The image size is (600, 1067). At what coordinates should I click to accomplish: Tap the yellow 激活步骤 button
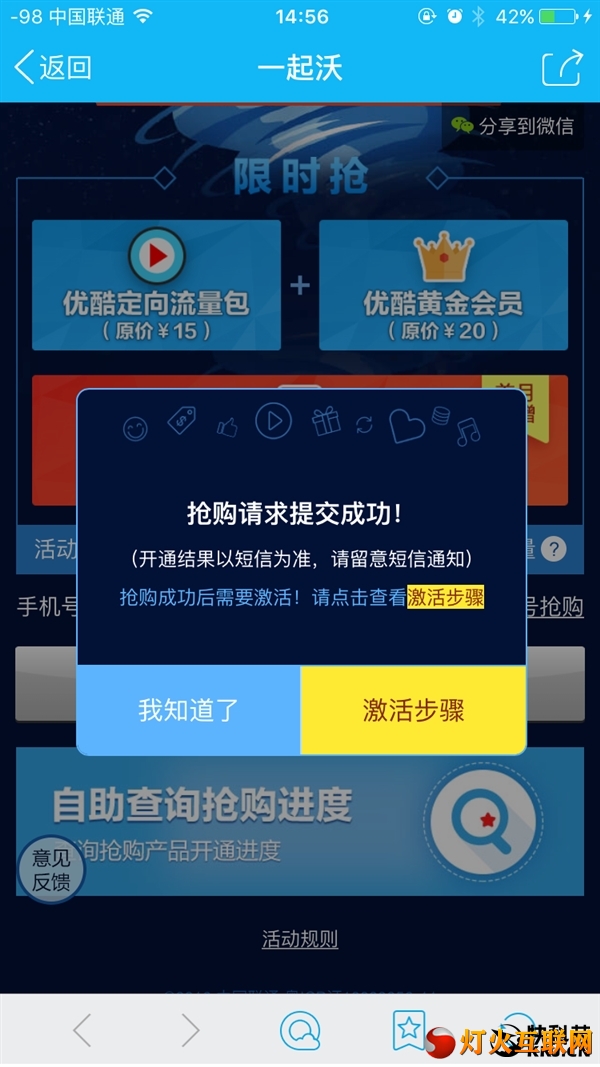(x=413, y=710)
